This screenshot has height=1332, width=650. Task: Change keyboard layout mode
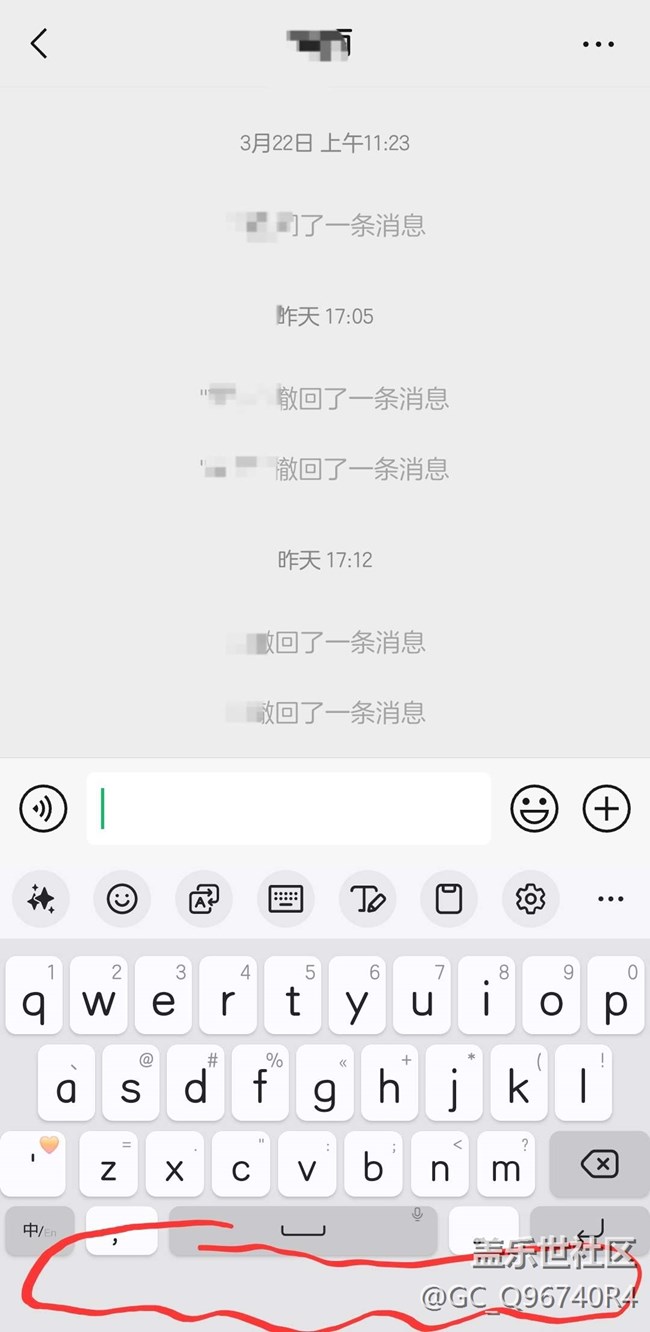286,899
